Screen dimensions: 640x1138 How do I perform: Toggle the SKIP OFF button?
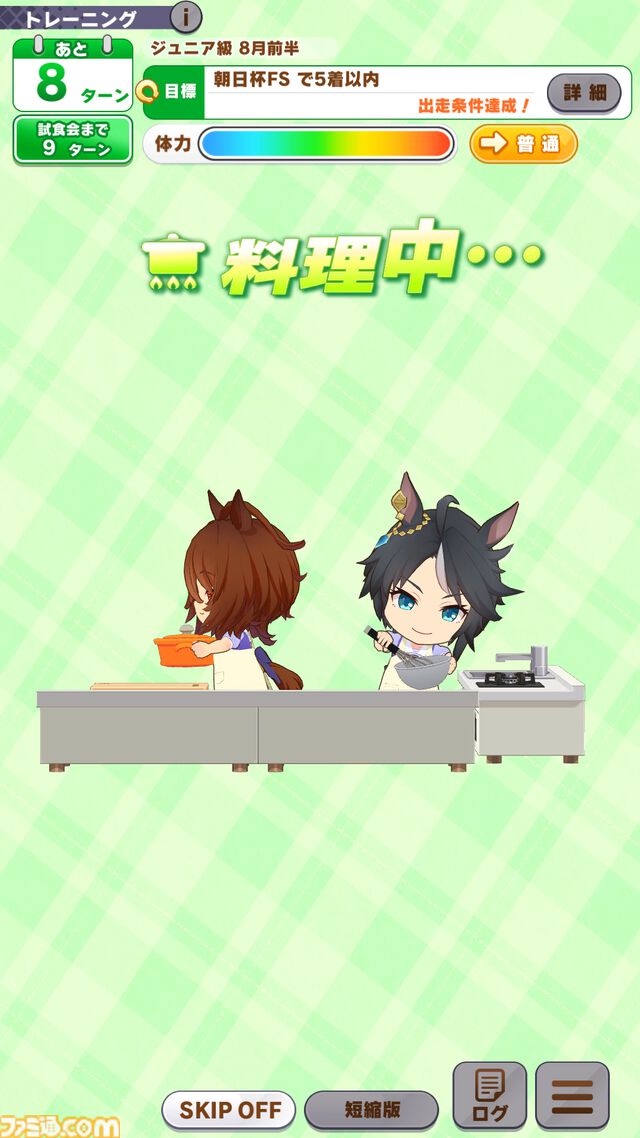[229, 1109]
